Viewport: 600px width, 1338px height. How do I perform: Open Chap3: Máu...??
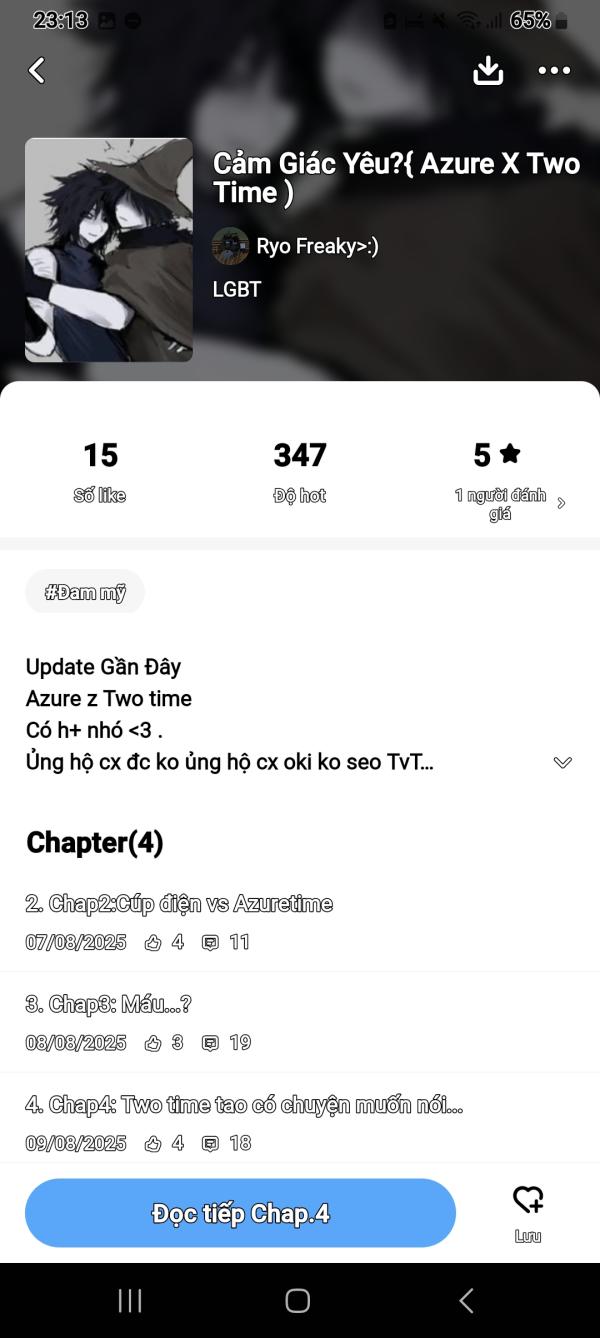(108, 1005)
